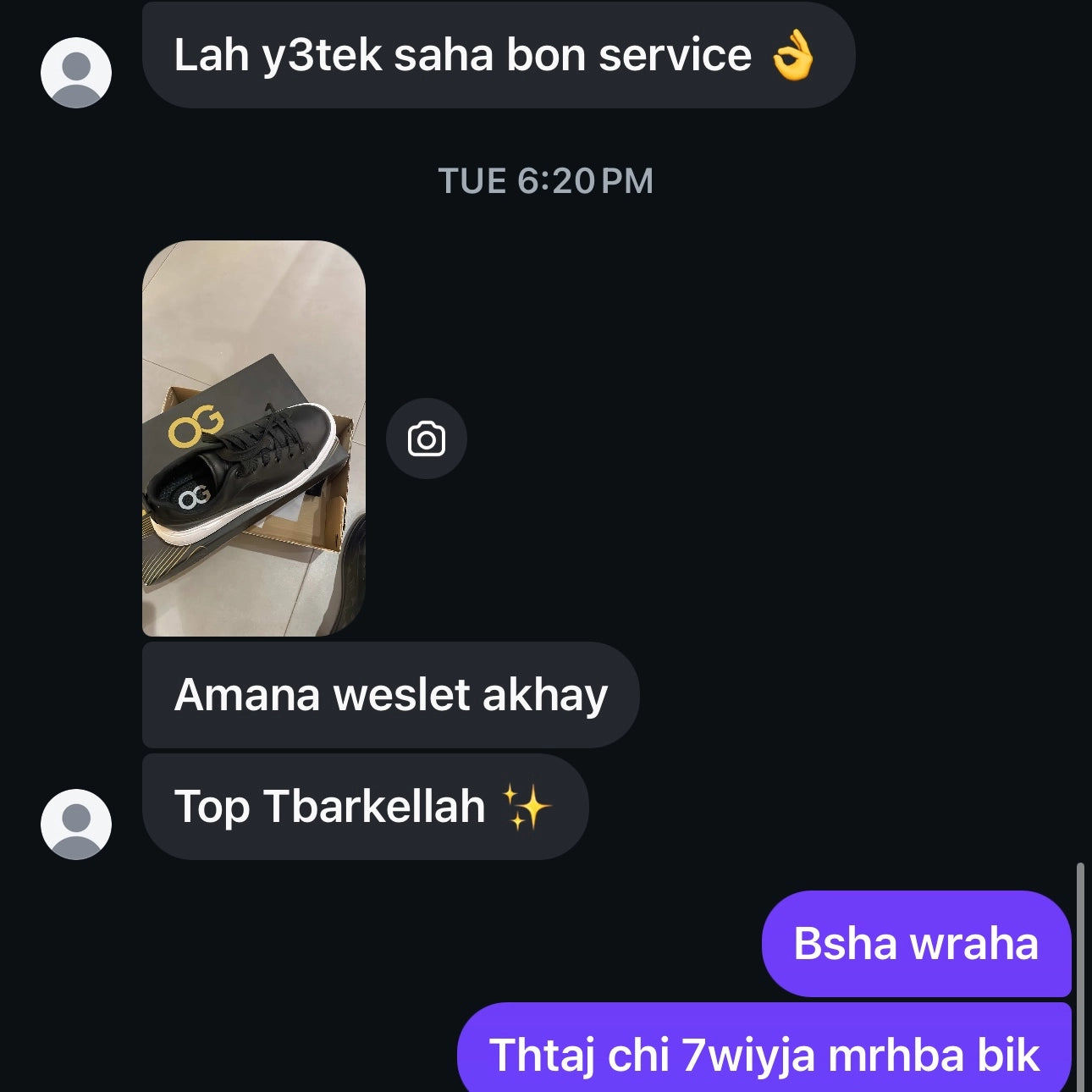Tap the camera icon beside the shoe photo

coord(426,439)
